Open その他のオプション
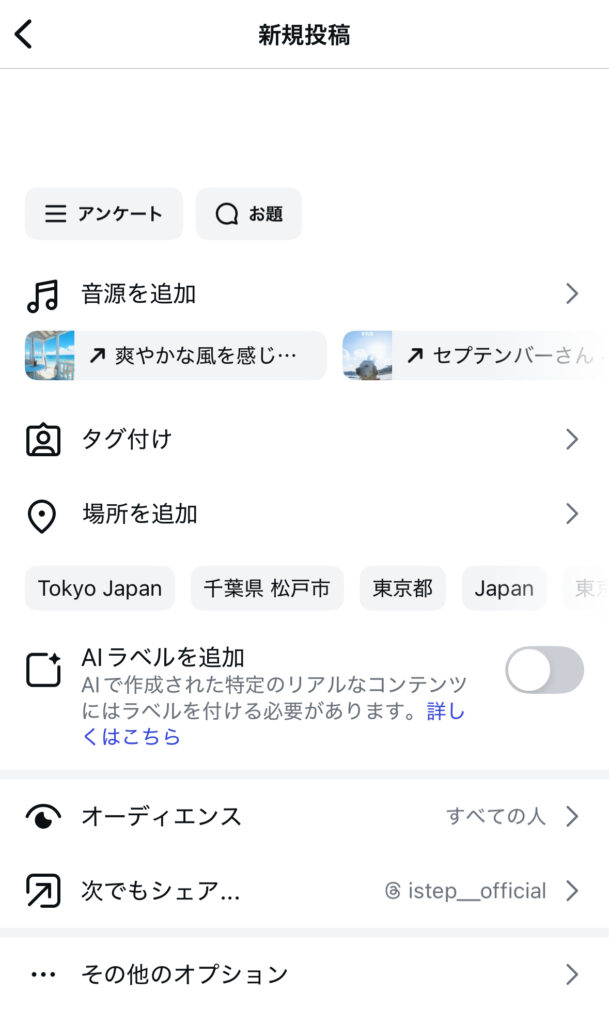Screen dimensions: 609x1024 (x=304, y=974)
